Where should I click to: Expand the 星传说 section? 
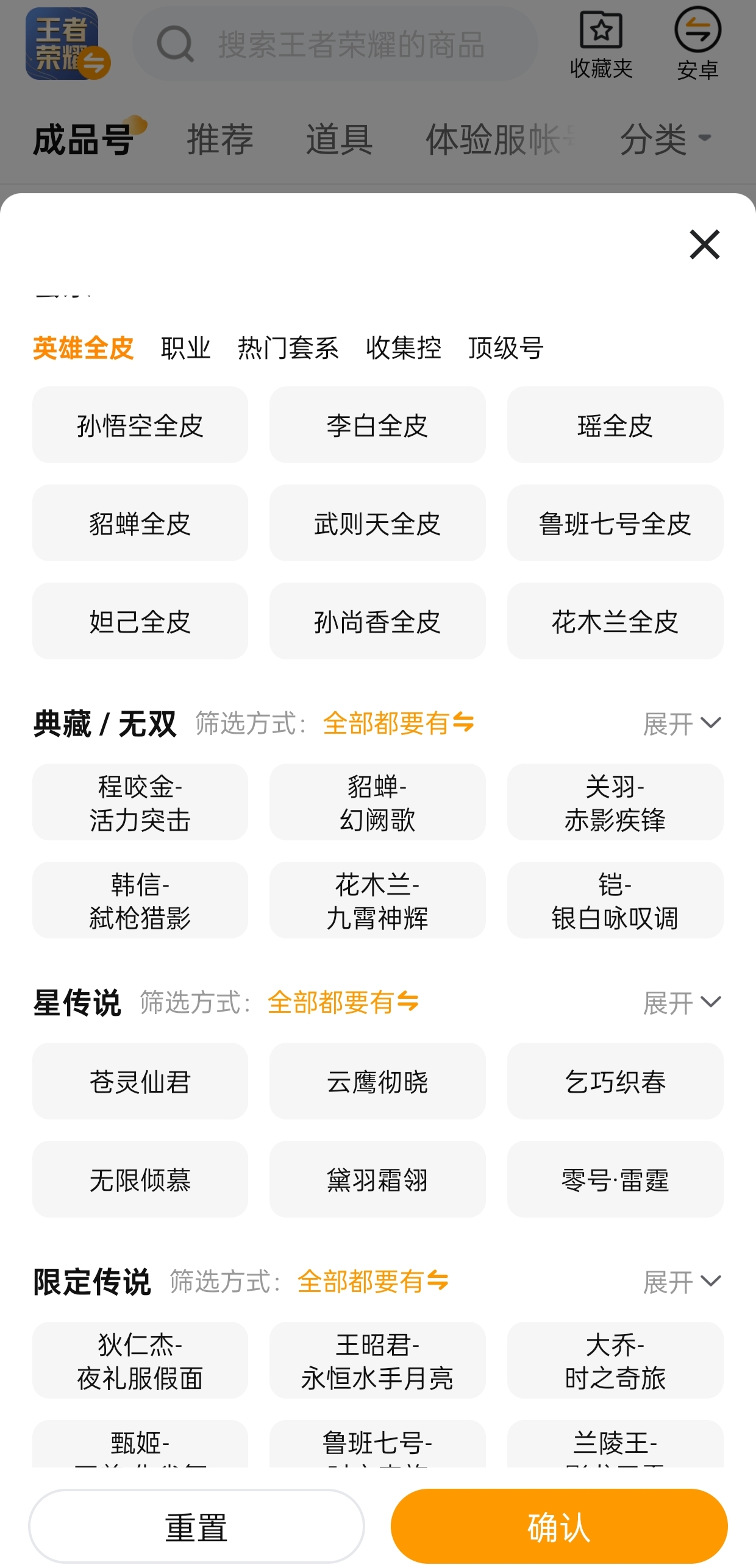pos(682,1002)
